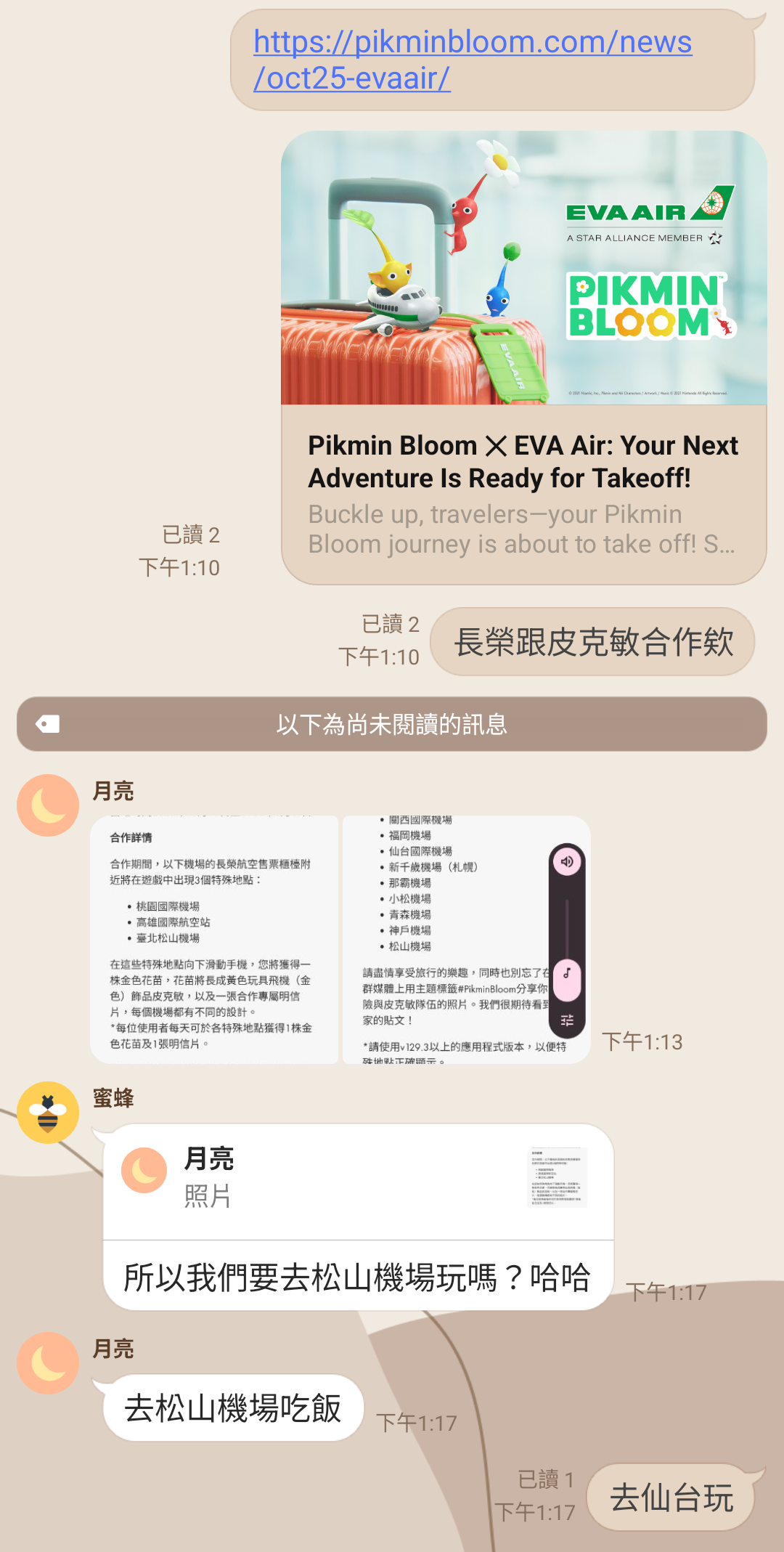Open 月亮's avatar beside 去松山機場吃飯
Screen dimensions: 784x1552
(48, 1362)
